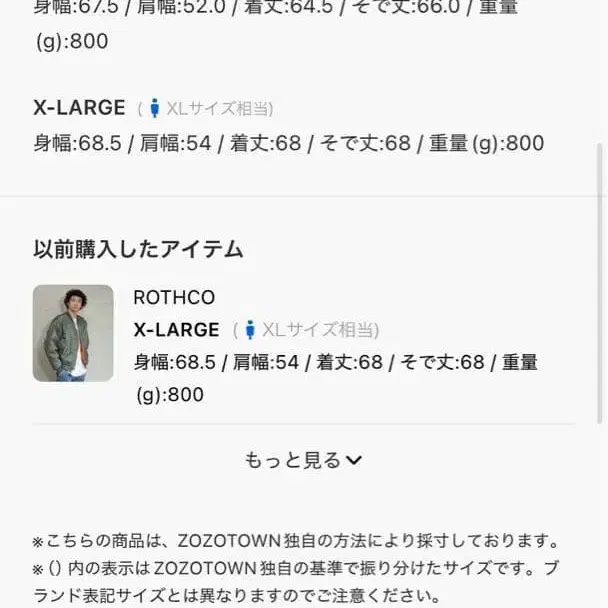The height and width of the screenshot is (608, 608).
Task: Expand the もっと見る section
Action: click(303, 460)
